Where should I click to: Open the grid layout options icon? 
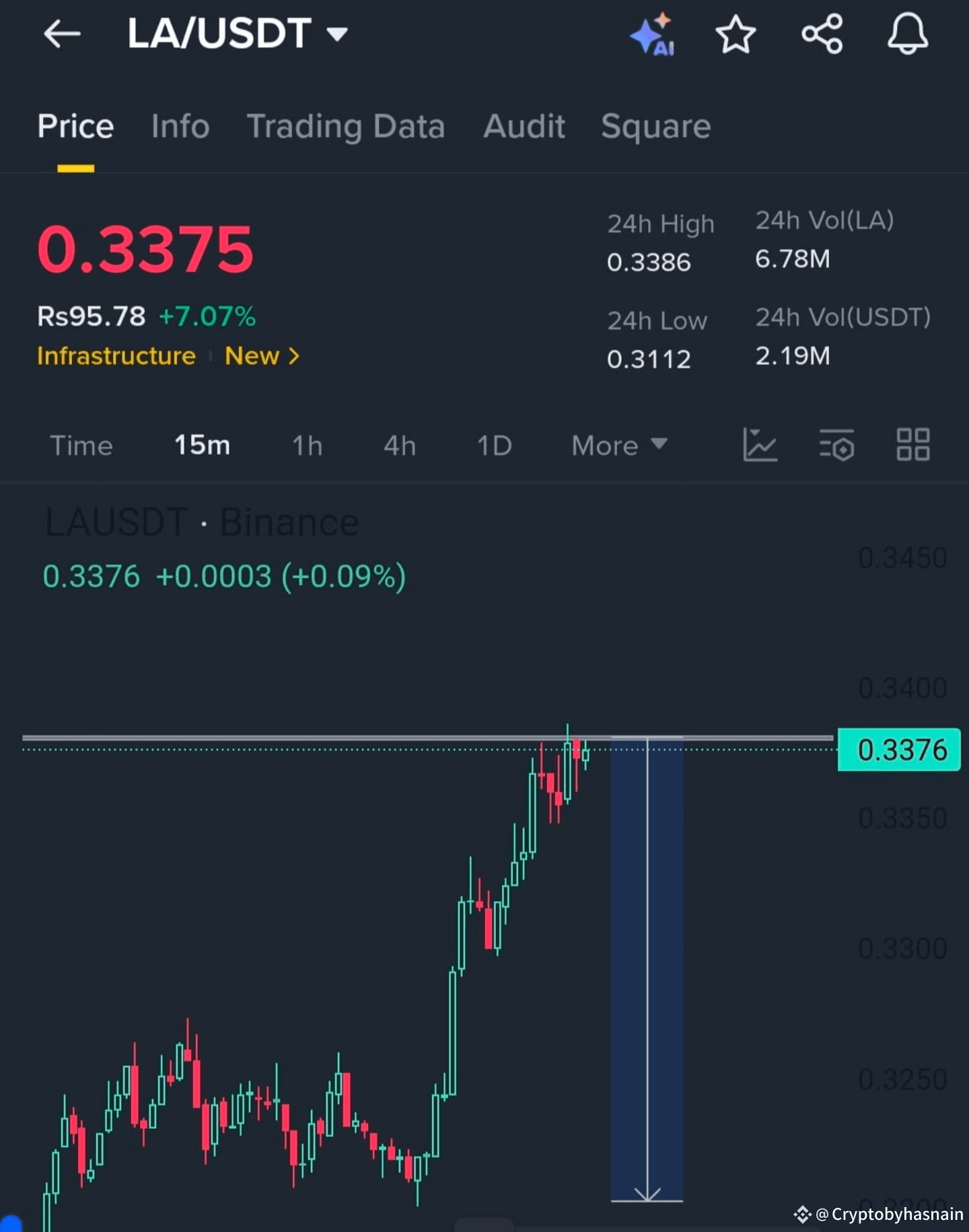pyautogui.click(x=913, y=445)
